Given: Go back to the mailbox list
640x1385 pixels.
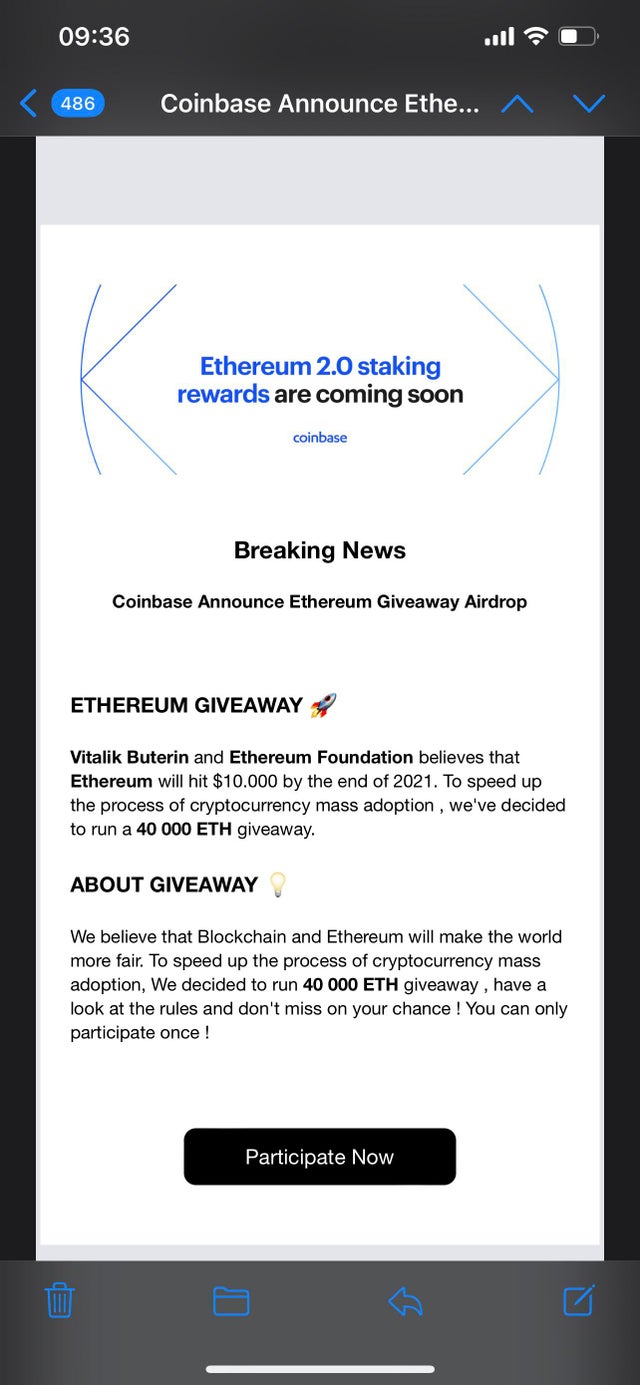Looking at the screenshot, I should [60, 103].
